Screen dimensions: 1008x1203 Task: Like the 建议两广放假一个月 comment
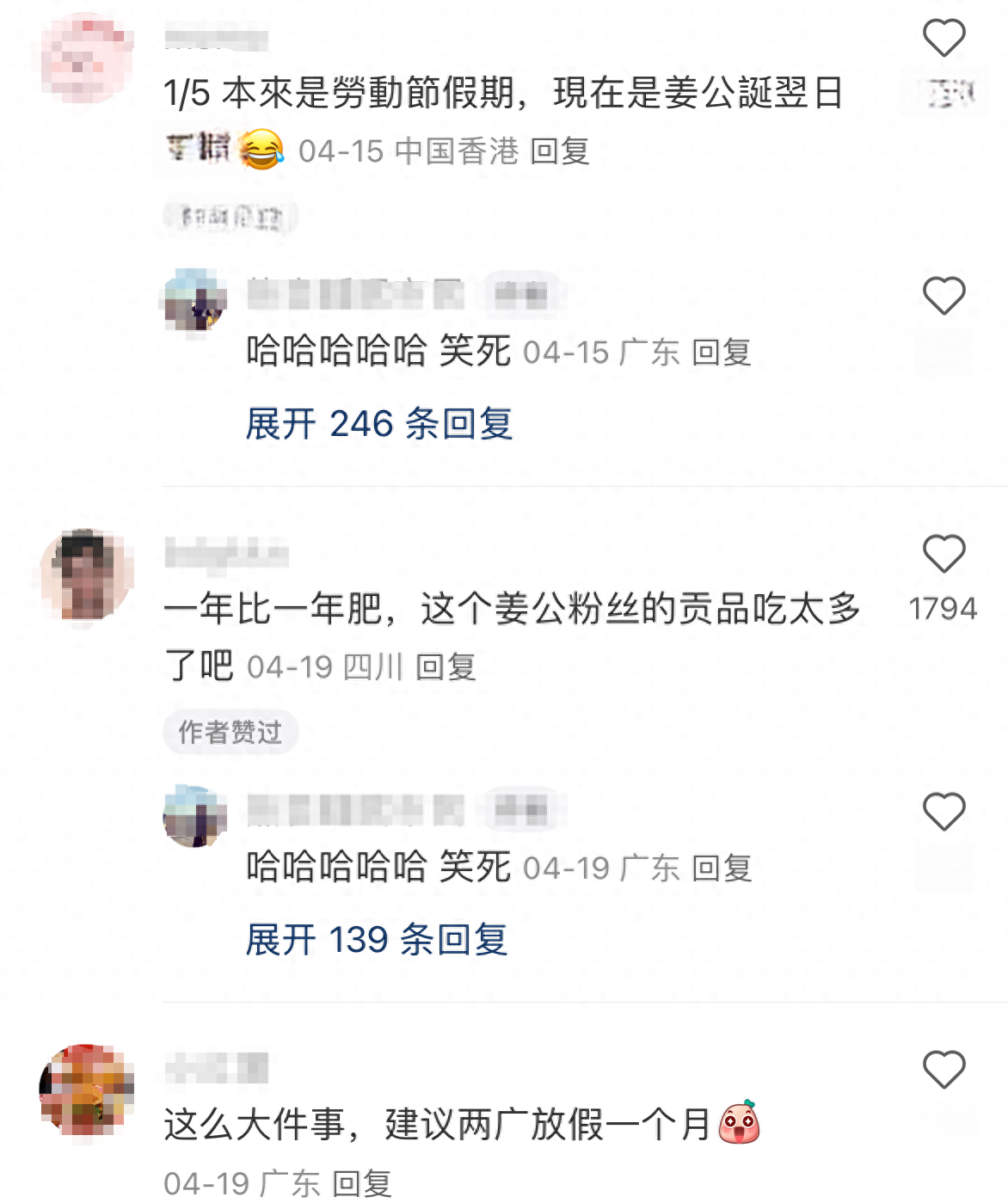pyautogui.click(x=943, y=1070)
